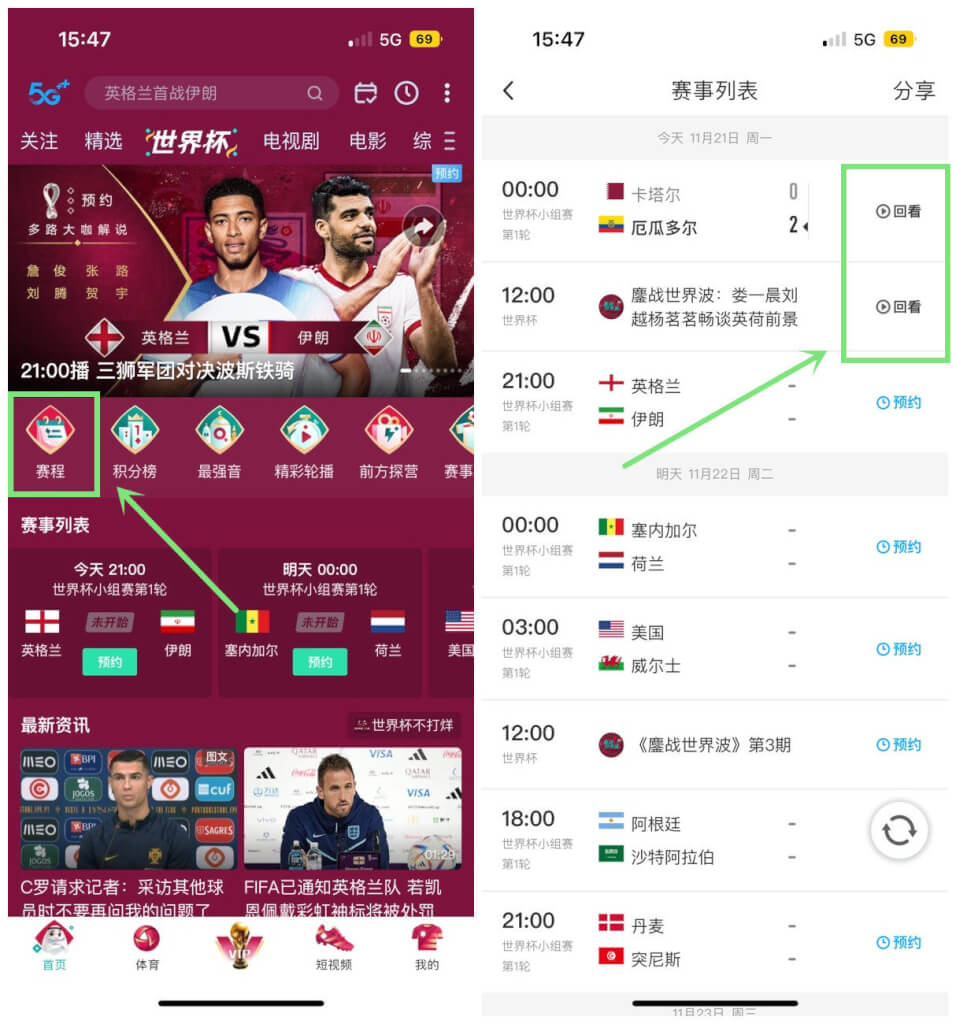Open the 精彩轮播 shortcut

304,444
